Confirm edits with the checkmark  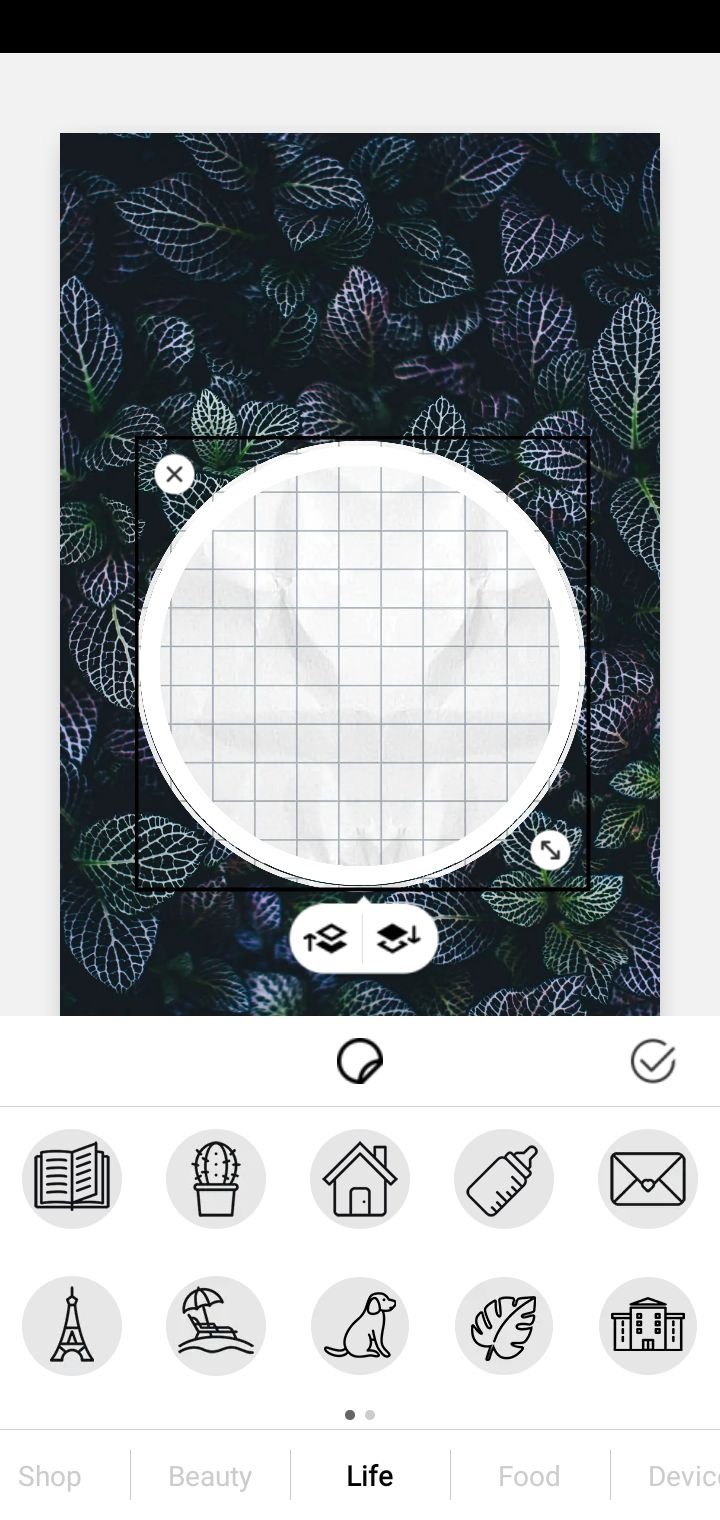click(x=653, y=1061)
